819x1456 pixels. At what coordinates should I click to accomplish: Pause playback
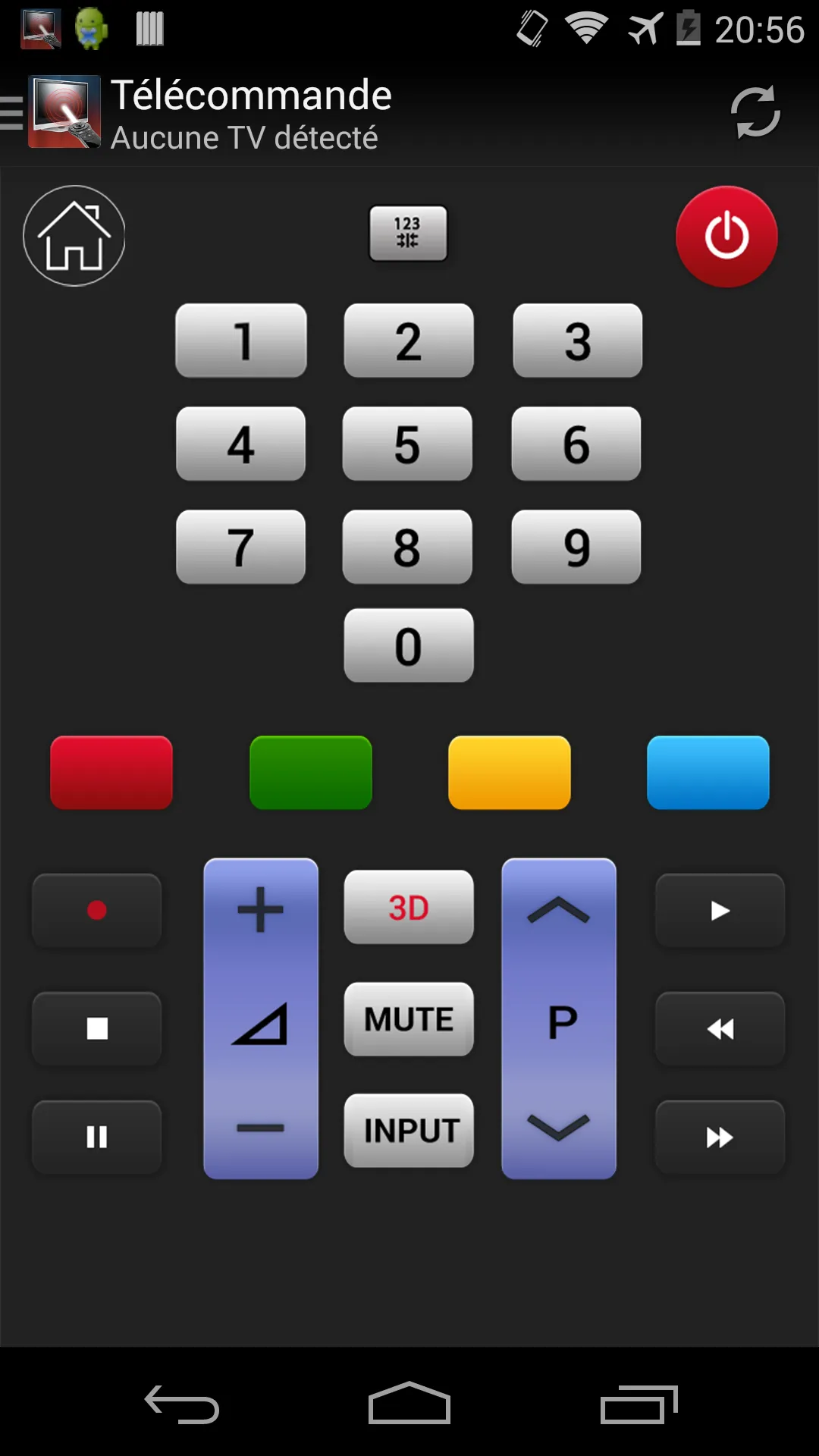coord(96,1136)
